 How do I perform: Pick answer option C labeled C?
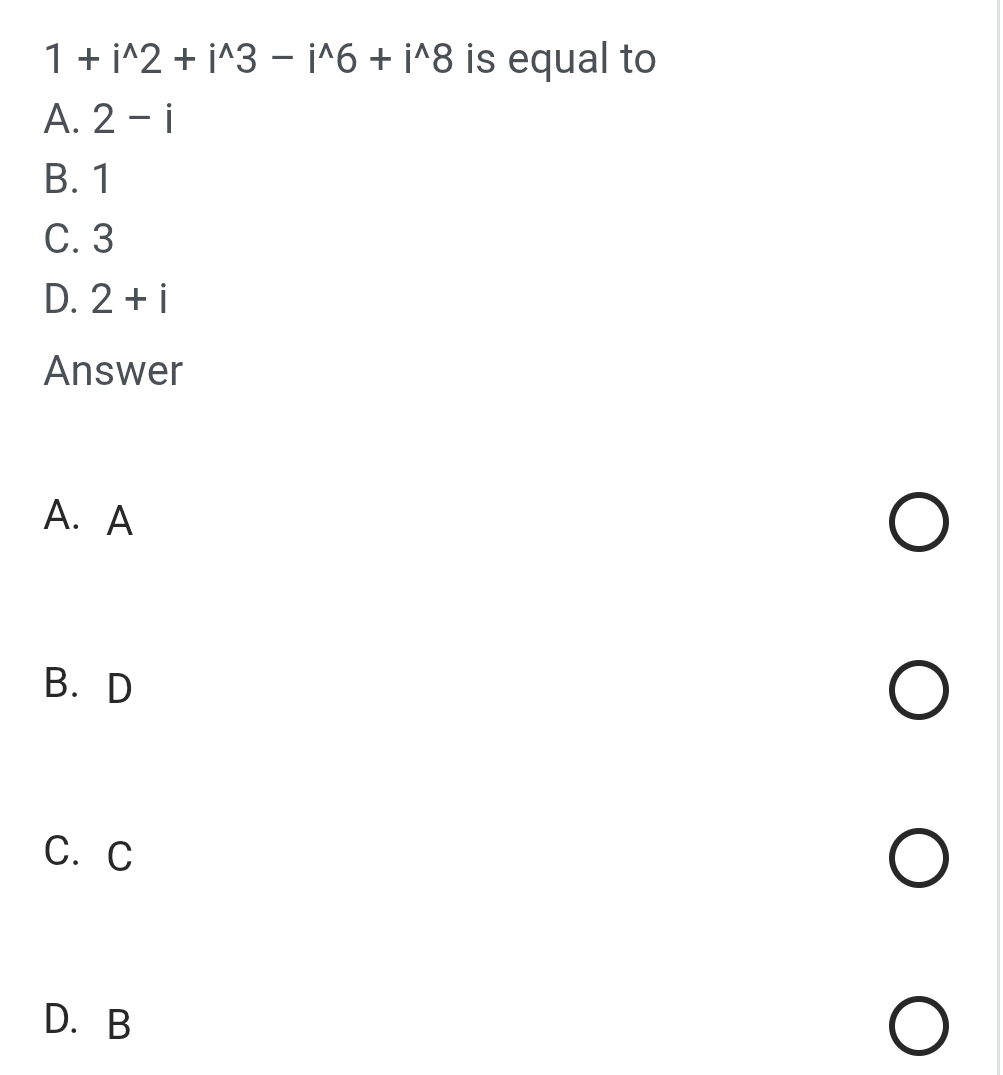(918, 858)
